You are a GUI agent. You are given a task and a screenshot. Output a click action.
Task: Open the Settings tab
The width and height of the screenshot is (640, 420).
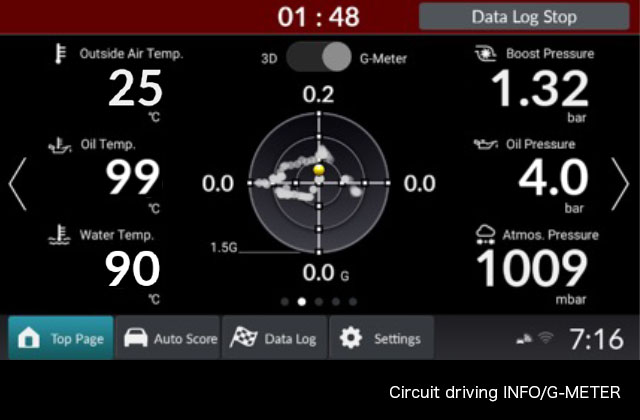point(381,339)
